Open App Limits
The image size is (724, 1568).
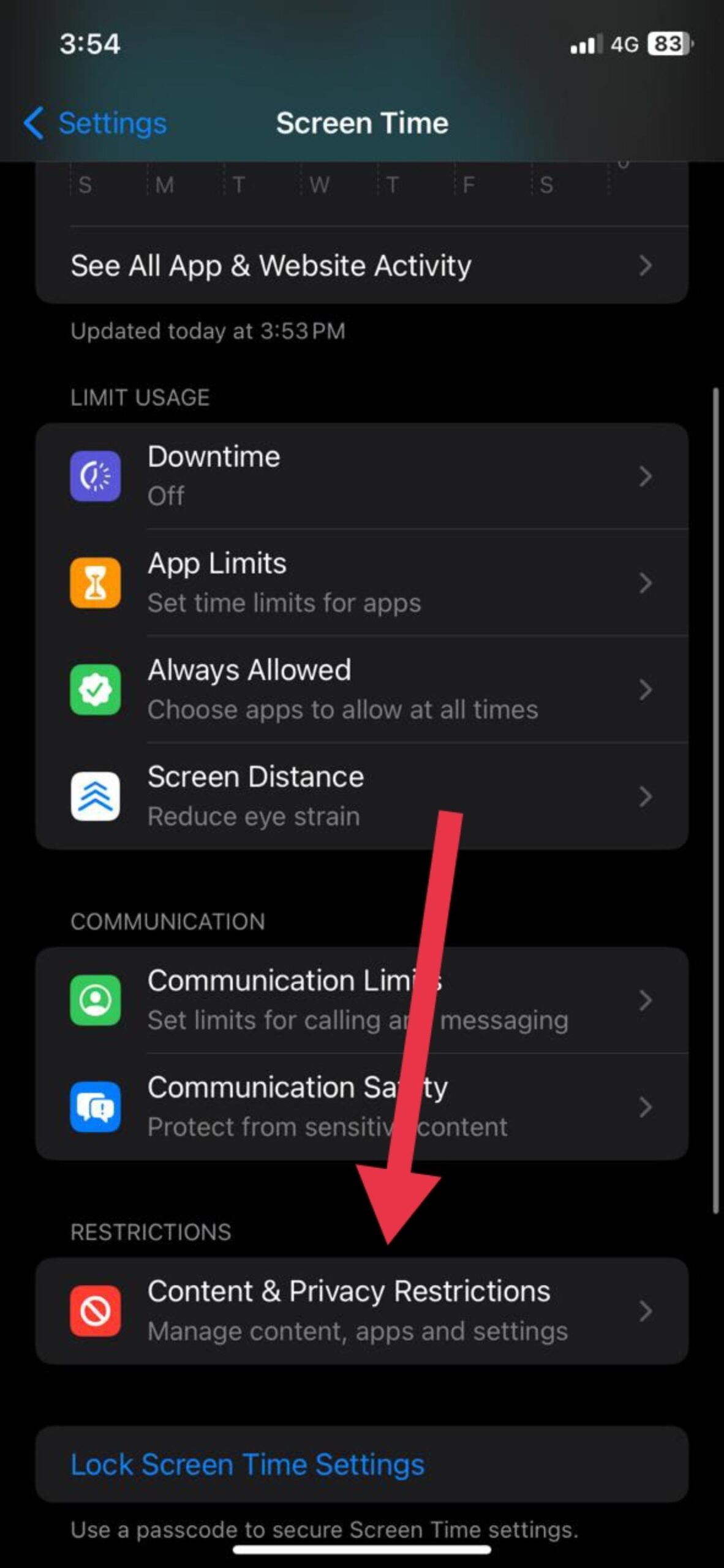[361, 582]
